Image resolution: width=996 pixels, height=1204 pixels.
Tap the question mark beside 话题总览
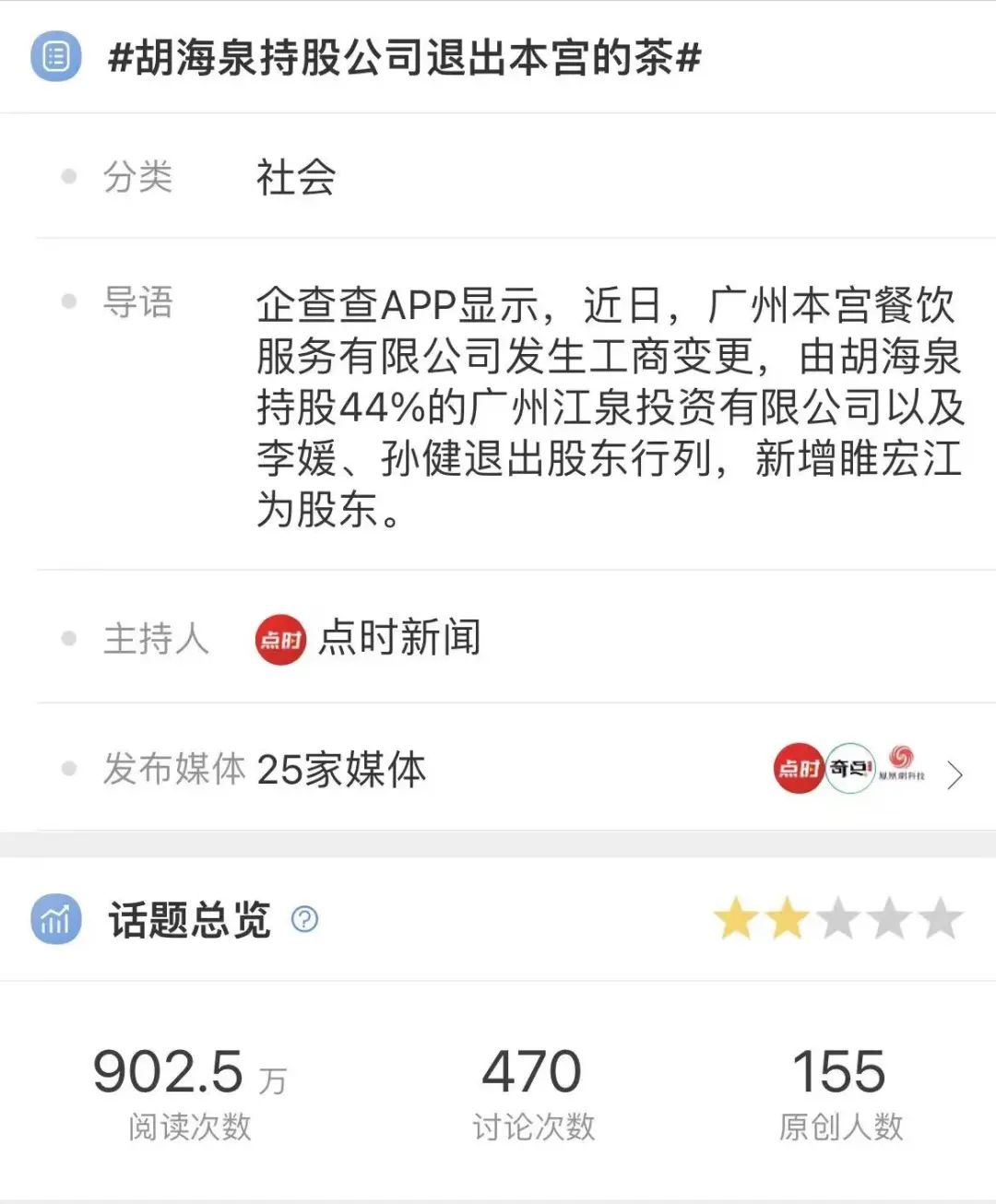tap(305, 919)
